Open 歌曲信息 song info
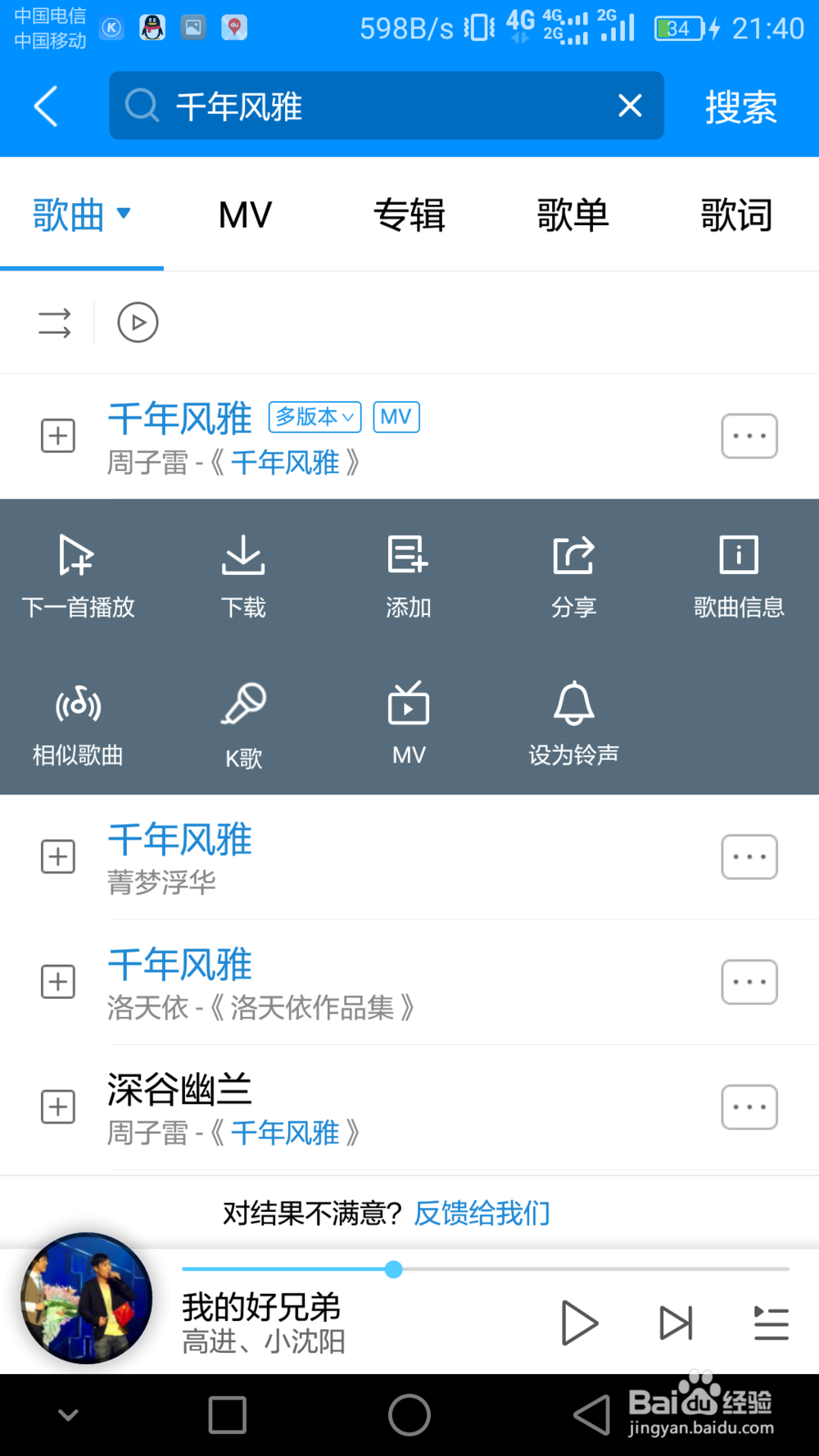The width and height of the screenshot is (819, 1456). pos(739,575)
